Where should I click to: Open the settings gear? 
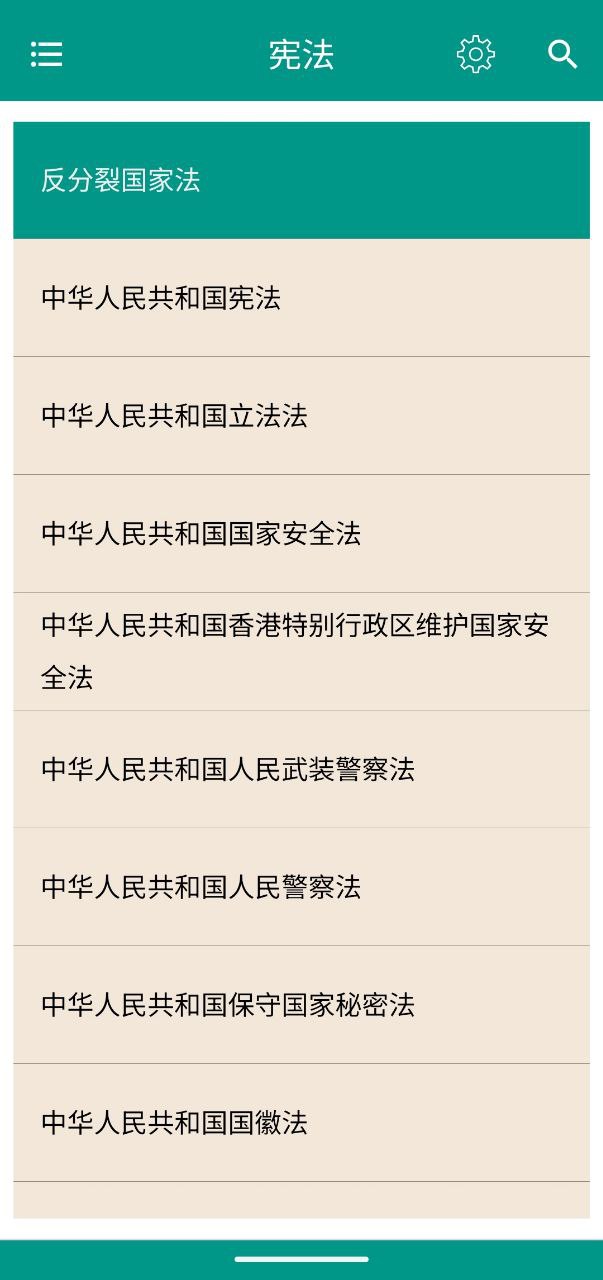point(476,54)
